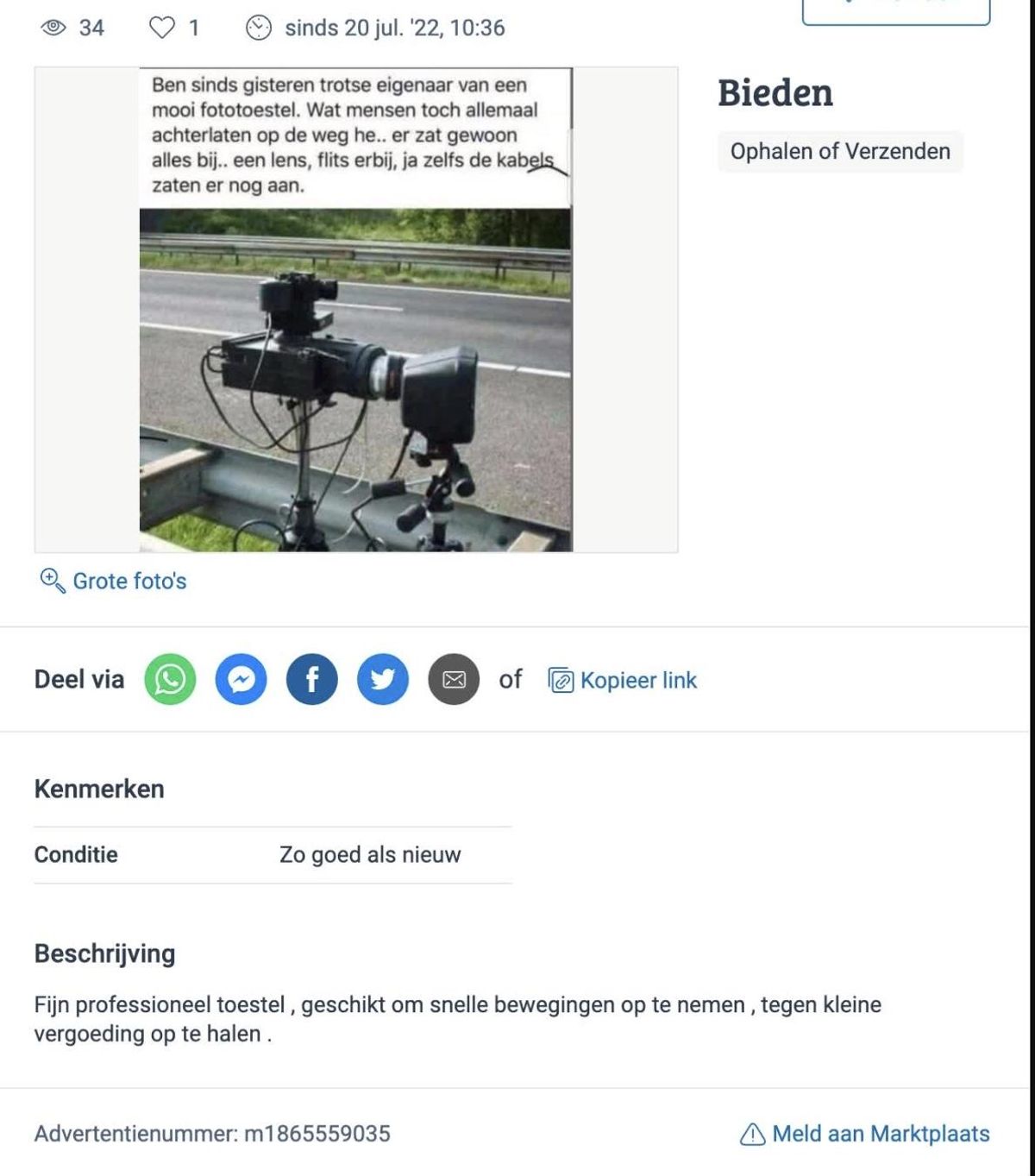Share listing by email
Screen dimensions: 1035x1176
pos(454,680)
